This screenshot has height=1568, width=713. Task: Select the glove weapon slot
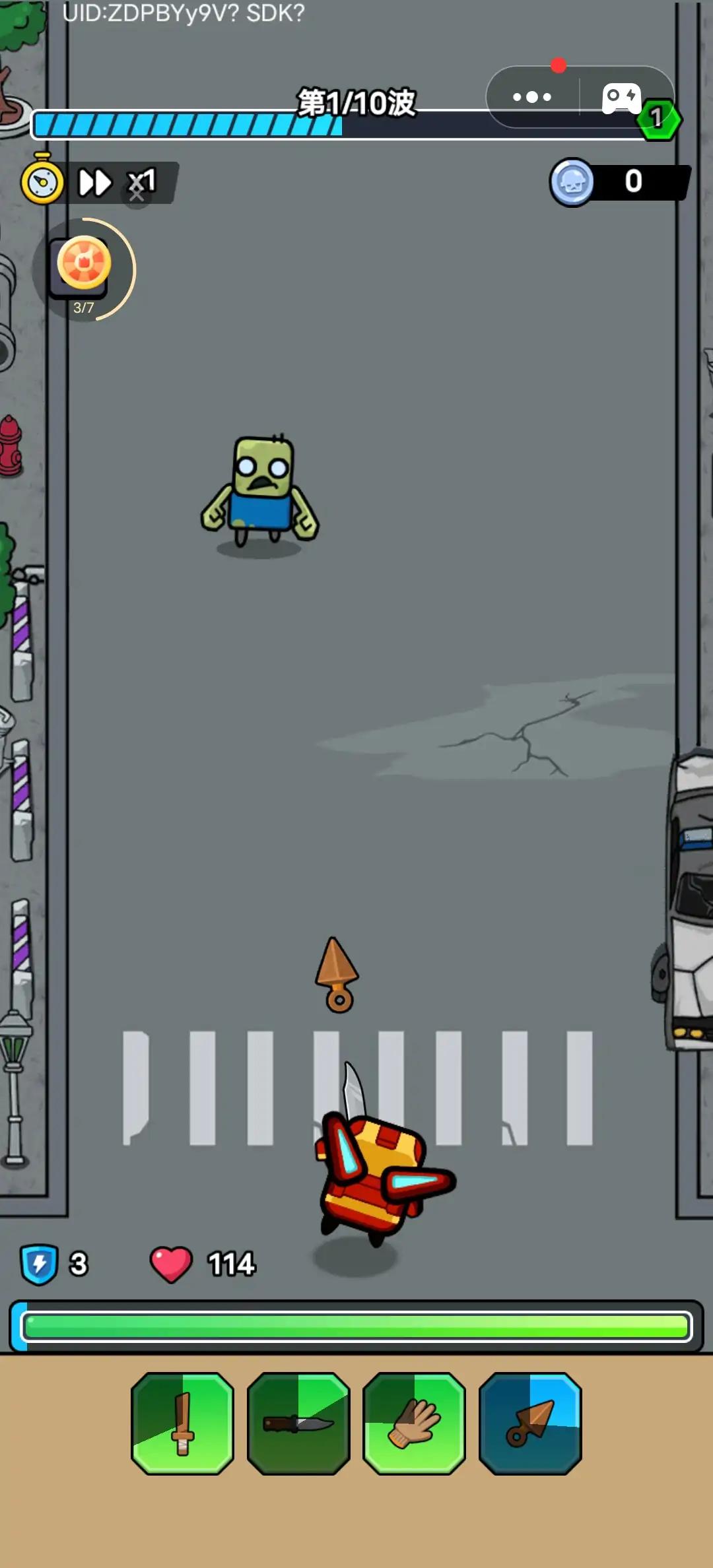pos(414,1423)
